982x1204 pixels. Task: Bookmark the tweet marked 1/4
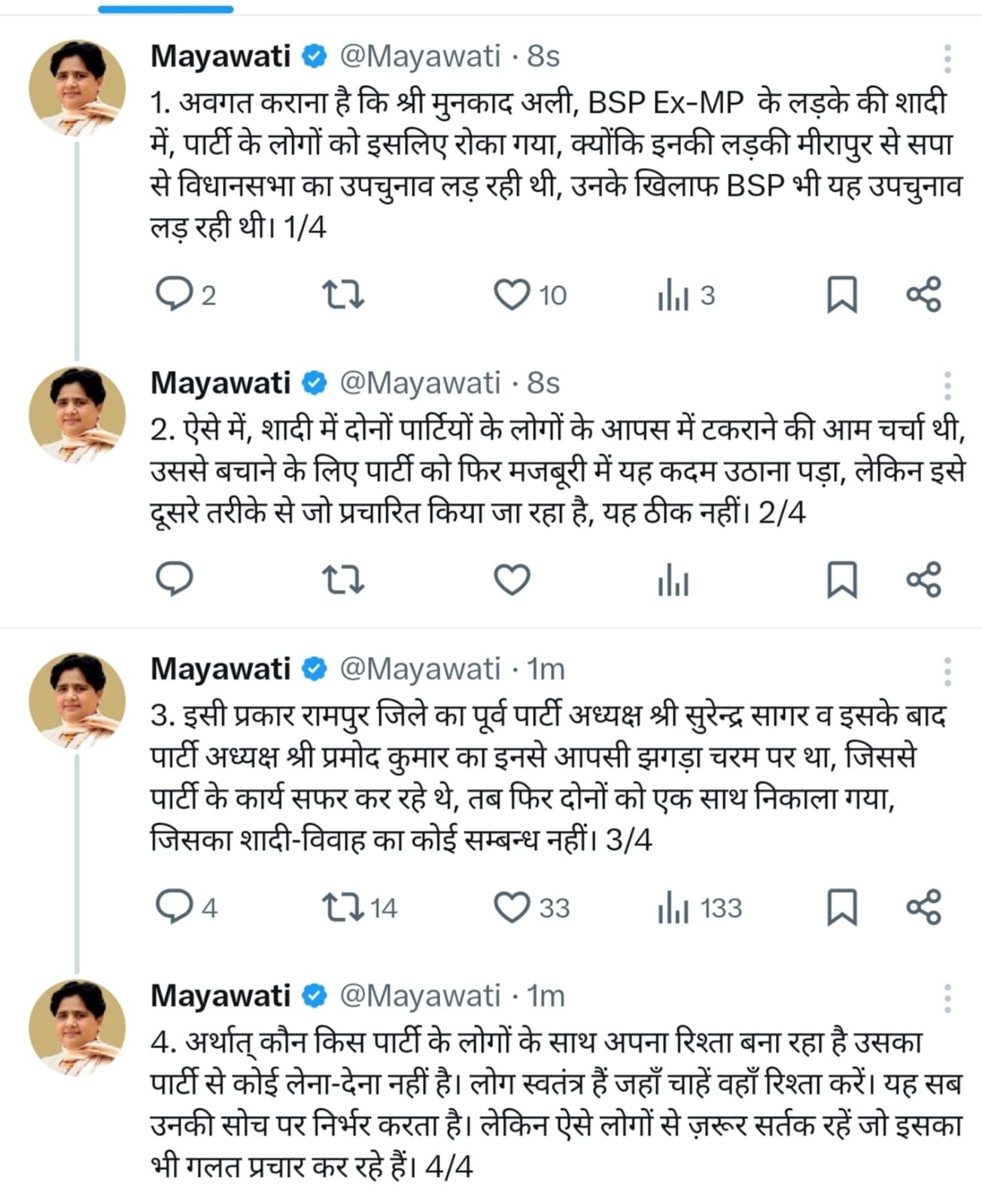[841, 294]
